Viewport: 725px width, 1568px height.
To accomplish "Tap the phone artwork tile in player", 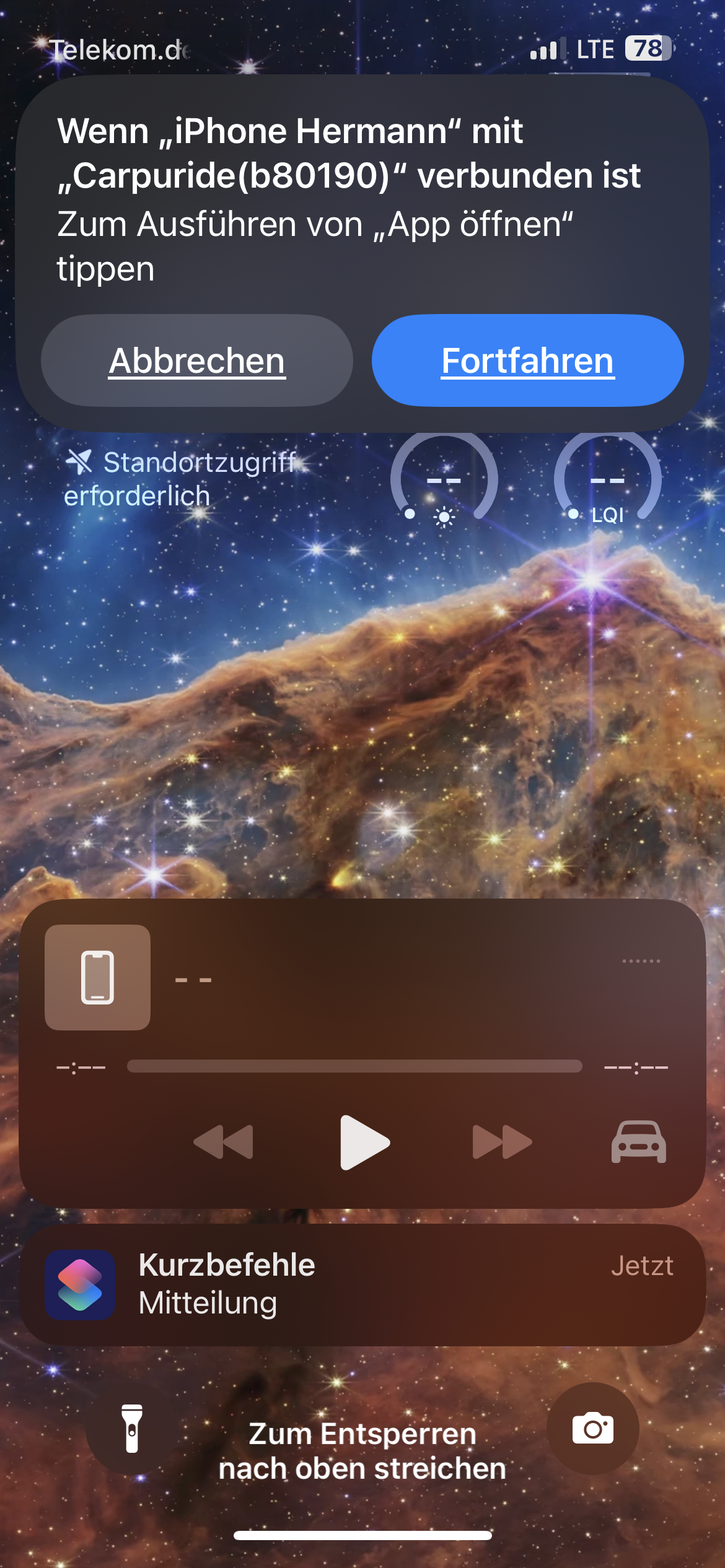I will coord(98,977).
